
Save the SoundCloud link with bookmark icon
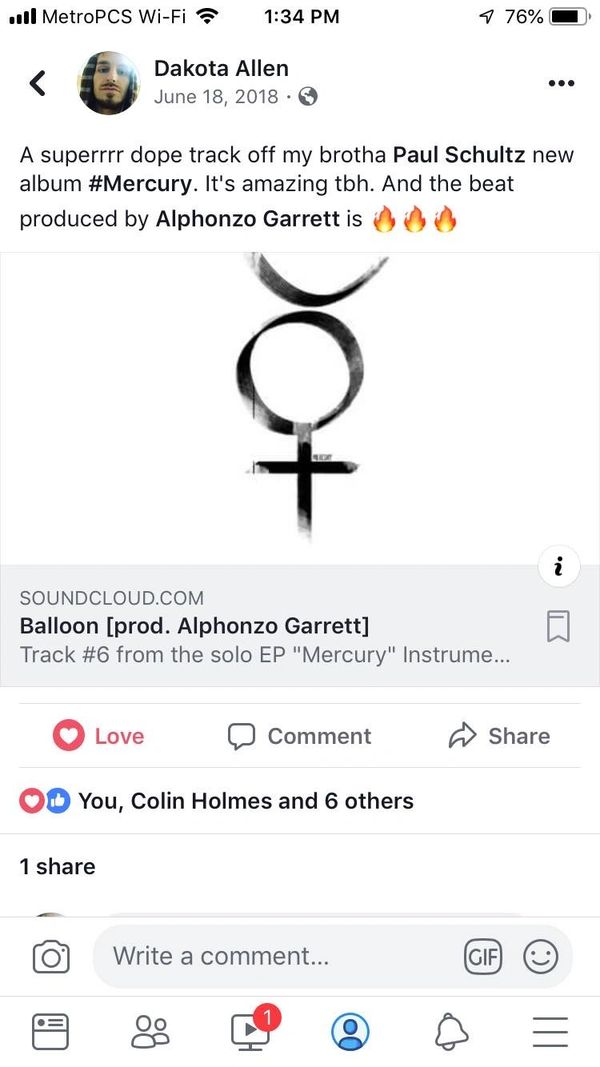(x=558, y=626)
